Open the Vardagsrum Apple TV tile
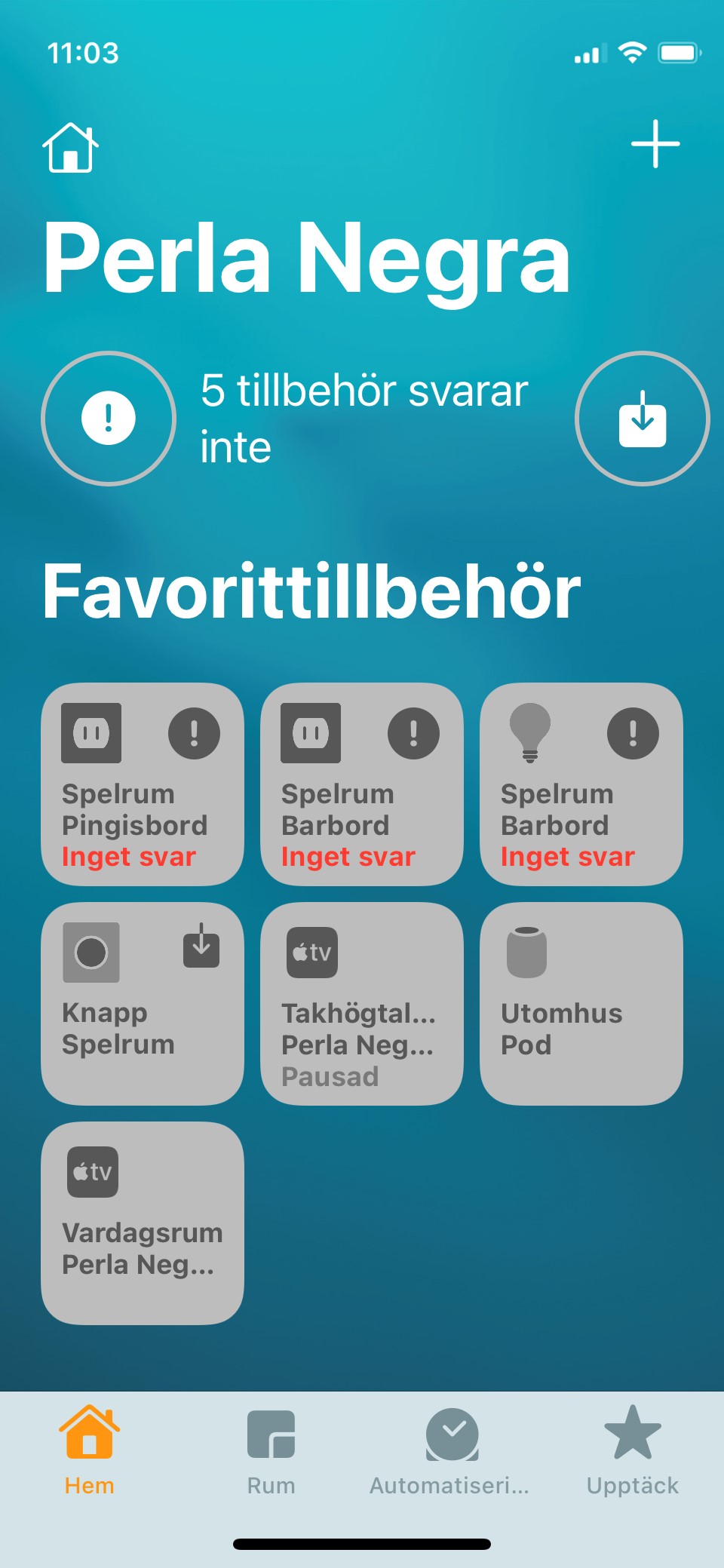This screenshot has width=724, height=1568. [143, 1223]
